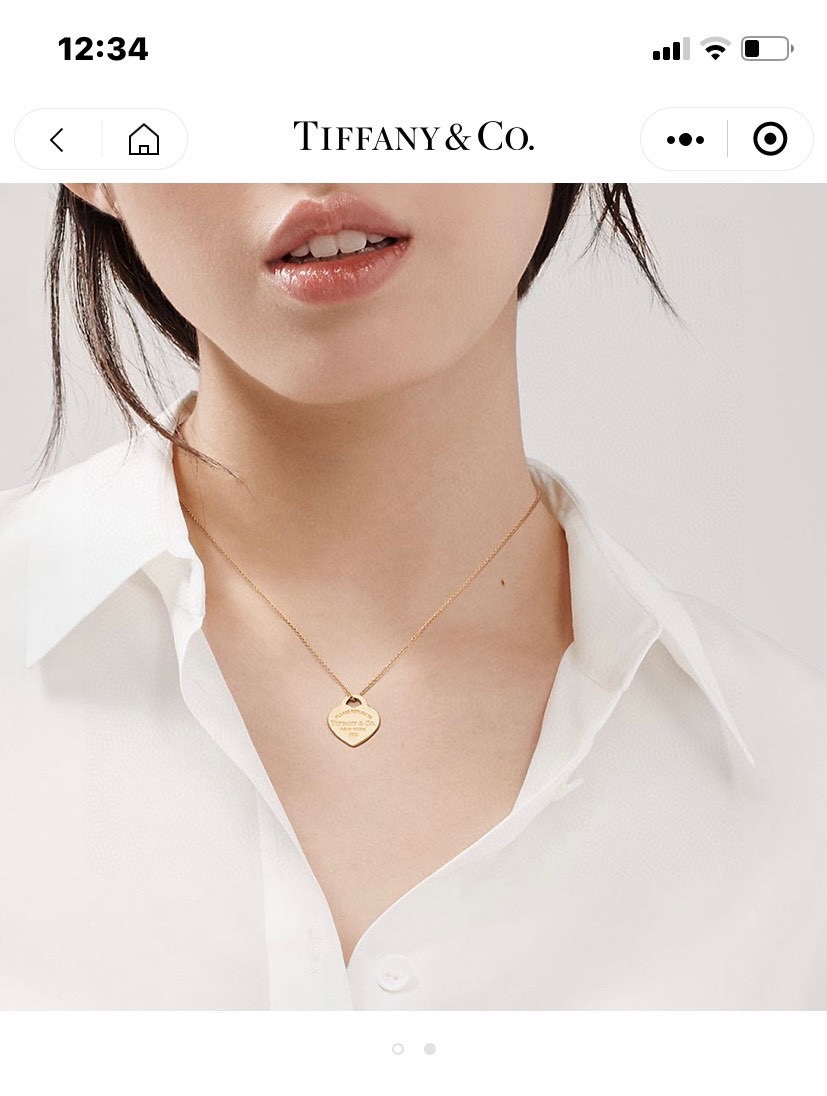This screenshot has height=1096, width=827.
Task: Jump to the first image page dot
Action: coord(398,1049)
